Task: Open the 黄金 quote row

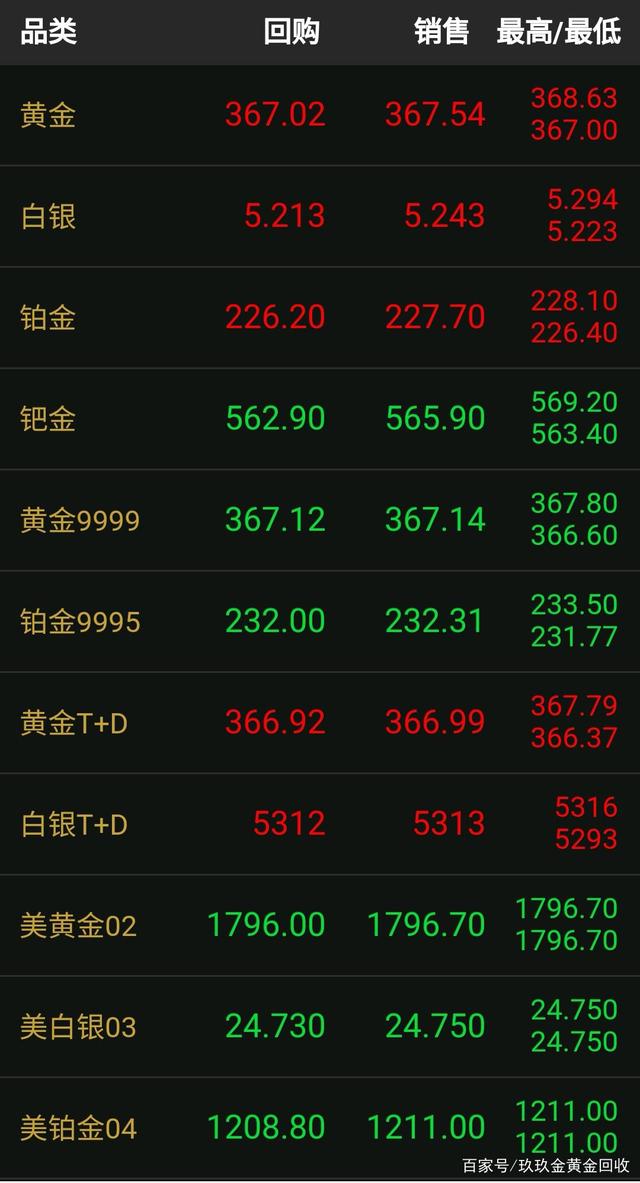Action: click(x=48, y=116)
